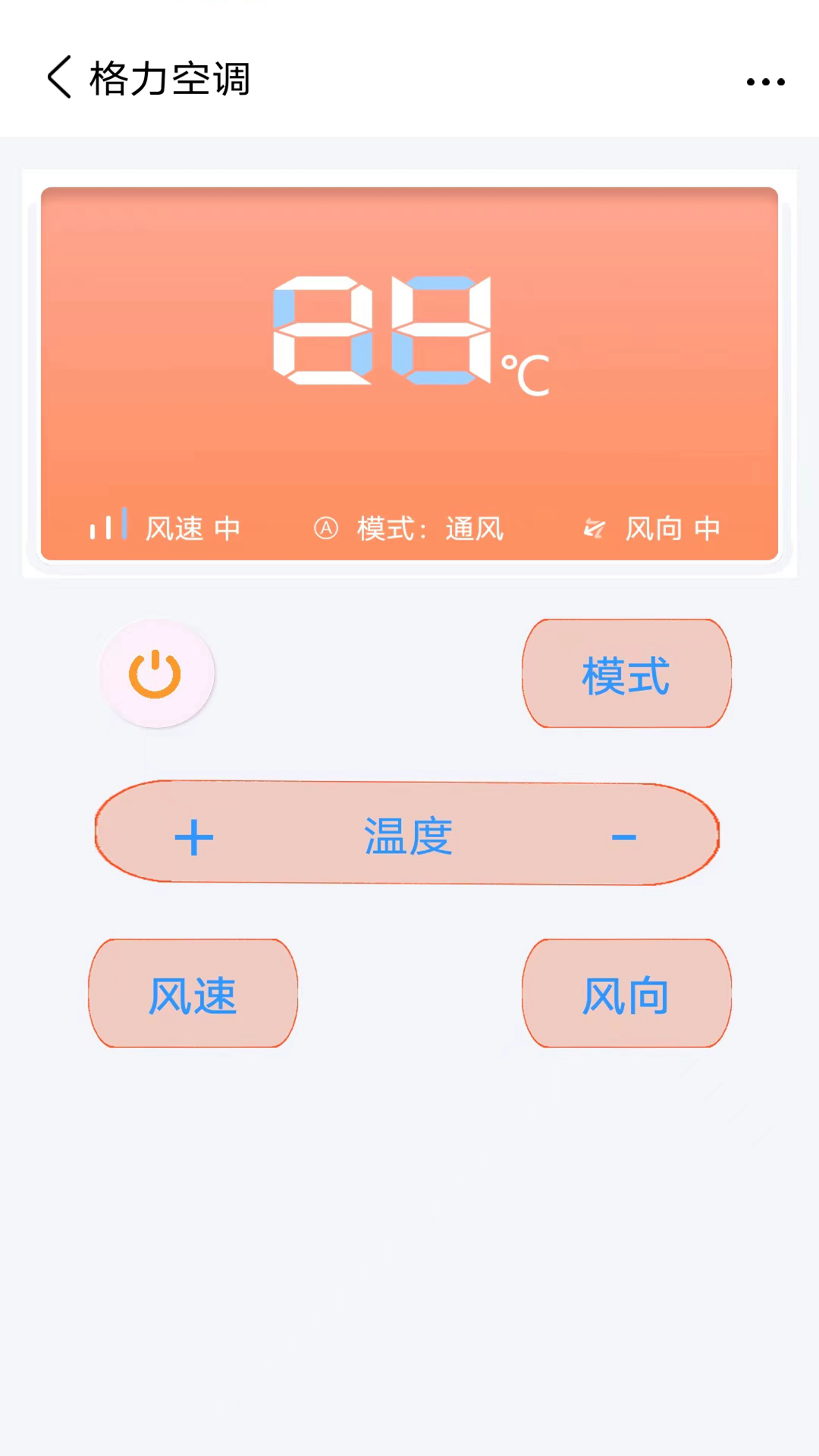Cycle modes with the 模式 button

coord(626,675)
